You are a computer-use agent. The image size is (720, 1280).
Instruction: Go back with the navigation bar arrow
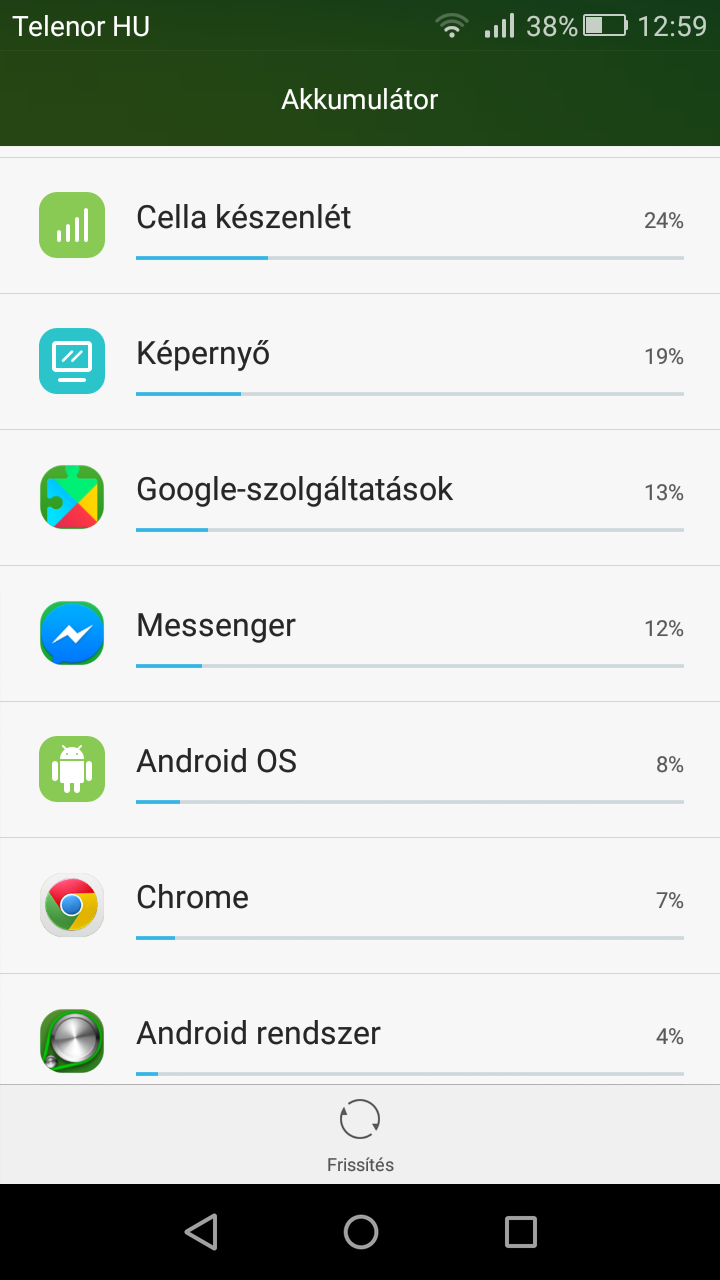201,1232
